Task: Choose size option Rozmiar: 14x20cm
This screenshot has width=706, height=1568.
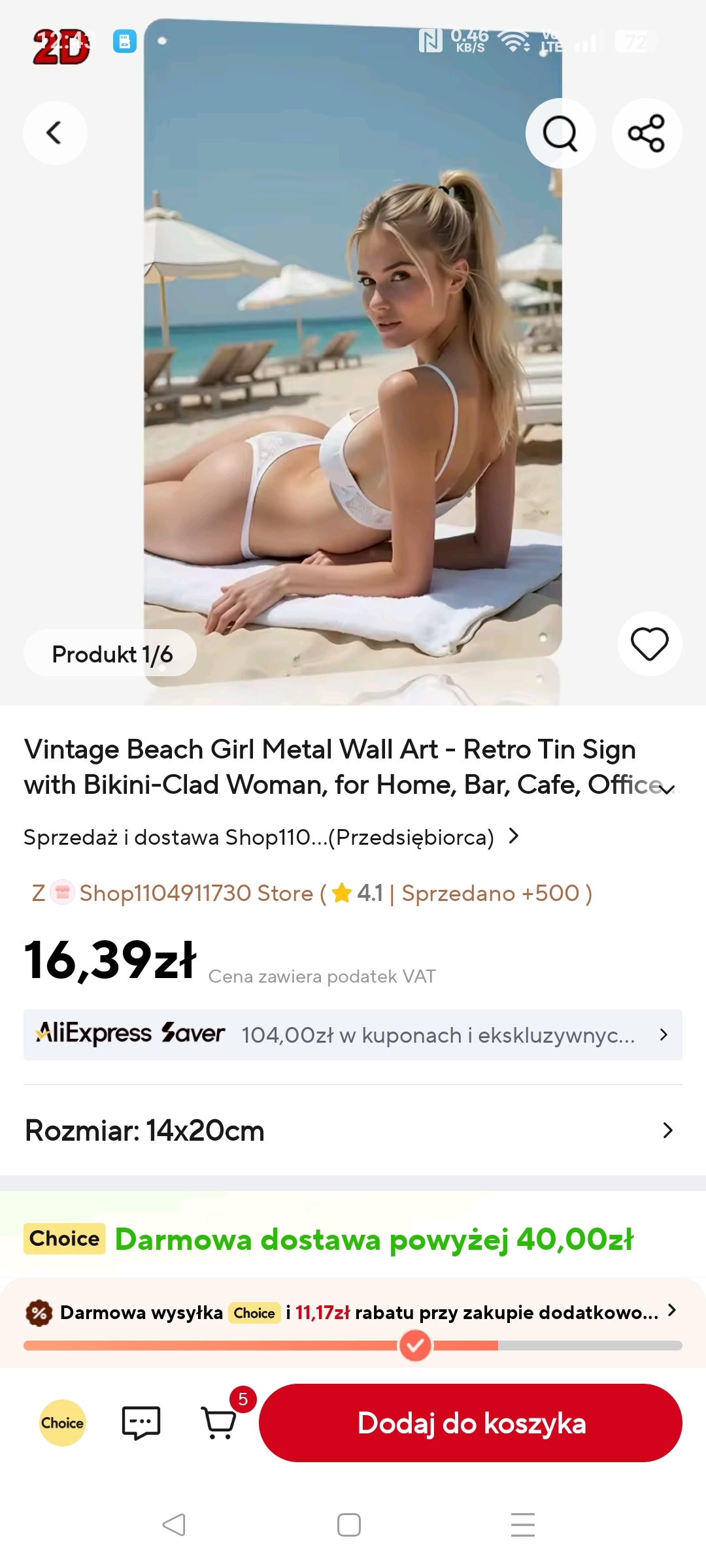Action: 353,1131
